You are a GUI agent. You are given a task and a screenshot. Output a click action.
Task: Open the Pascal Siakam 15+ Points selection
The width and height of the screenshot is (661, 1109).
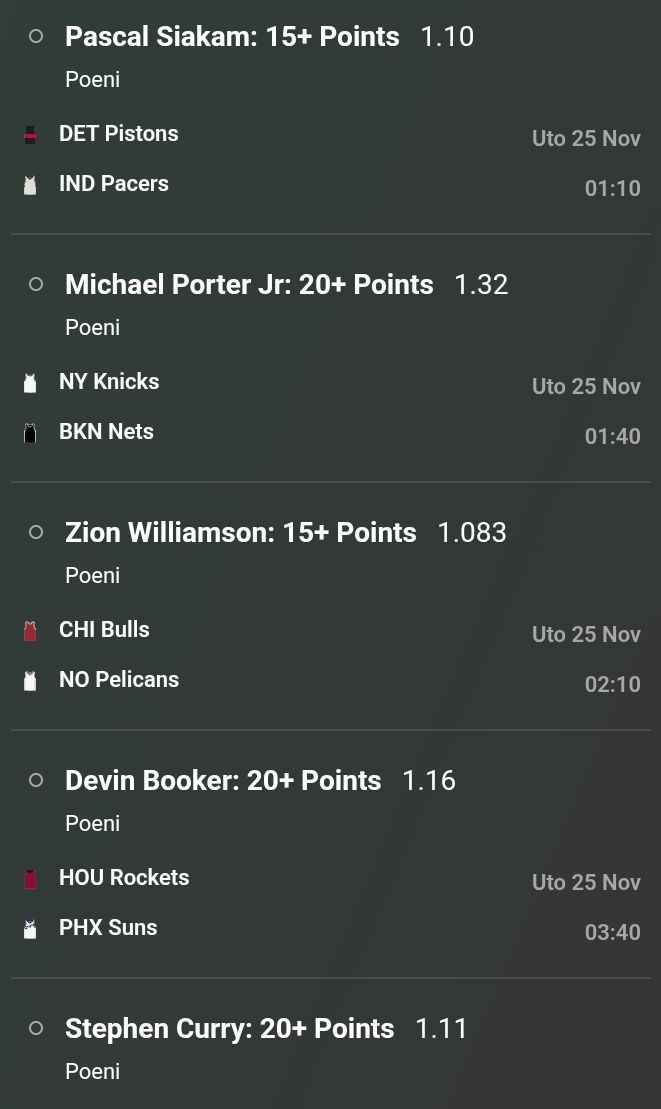(232, 37)
